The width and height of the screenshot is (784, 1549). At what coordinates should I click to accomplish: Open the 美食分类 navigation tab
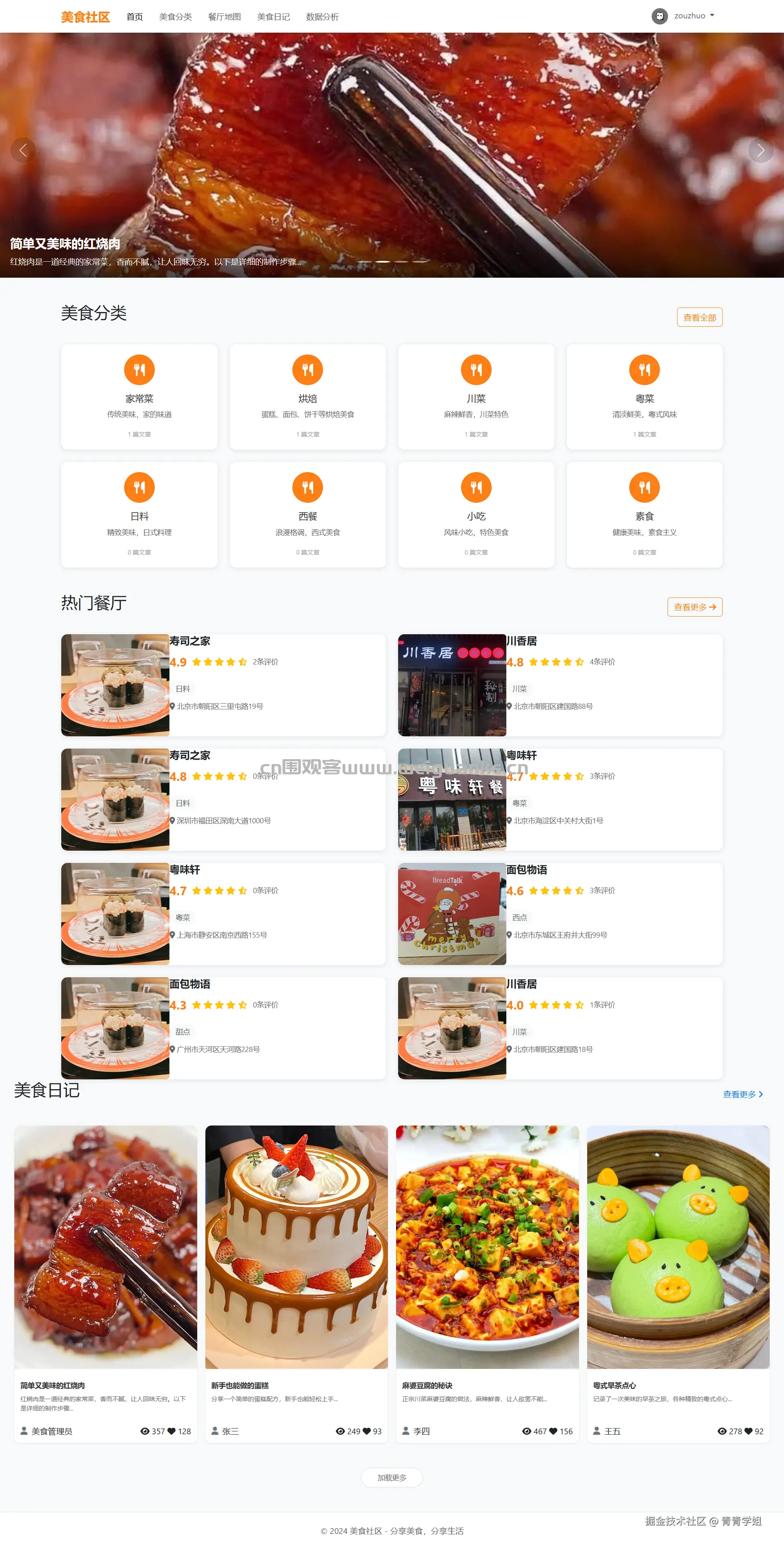point(175,17)
